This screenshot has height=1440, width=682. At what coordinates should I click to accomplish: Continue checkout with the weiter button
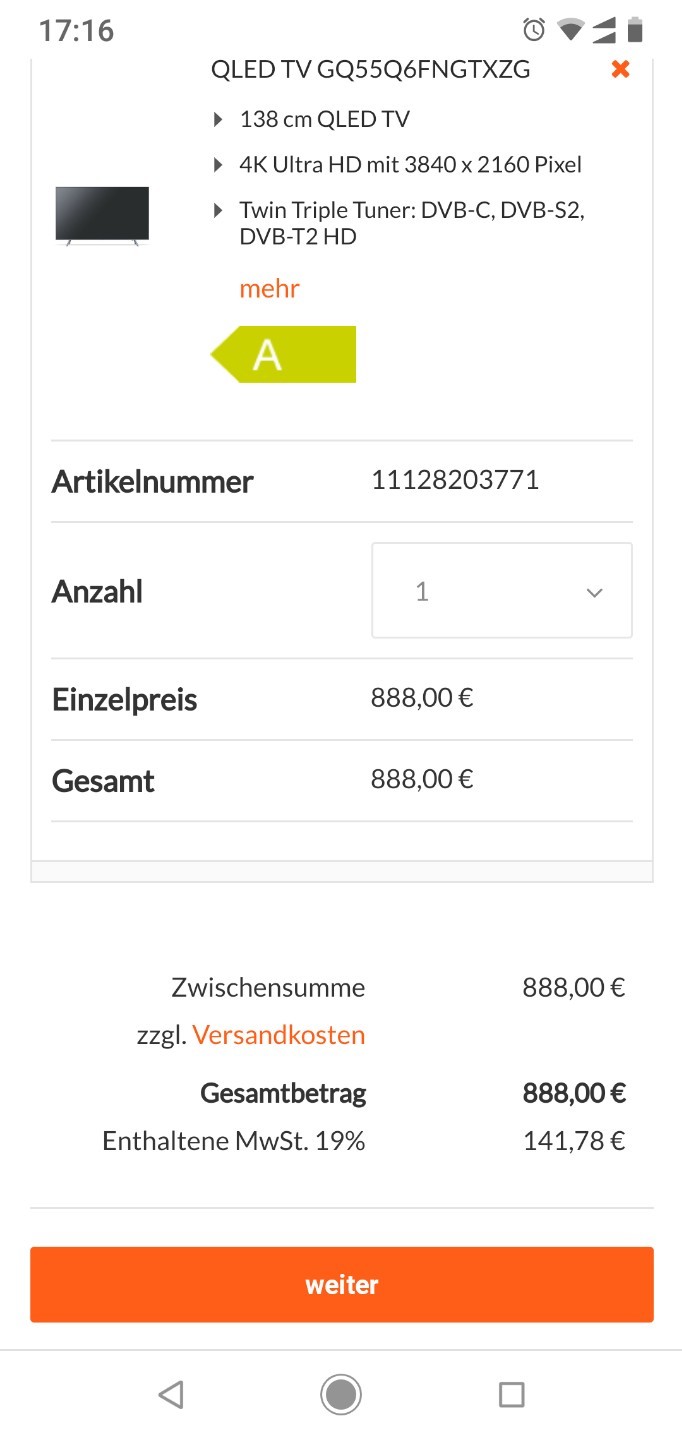341,1285
